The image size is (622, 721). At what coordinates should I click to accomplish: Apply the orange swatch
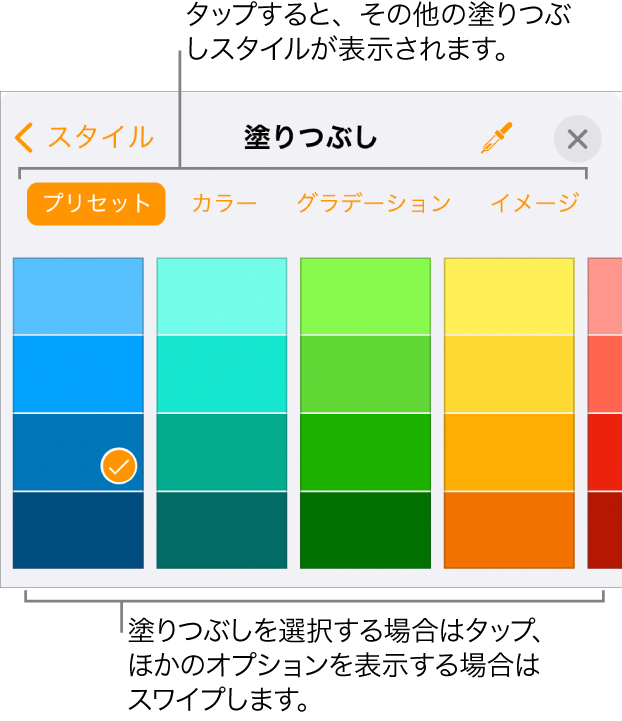pyautogui.click(x=509, y=530)
